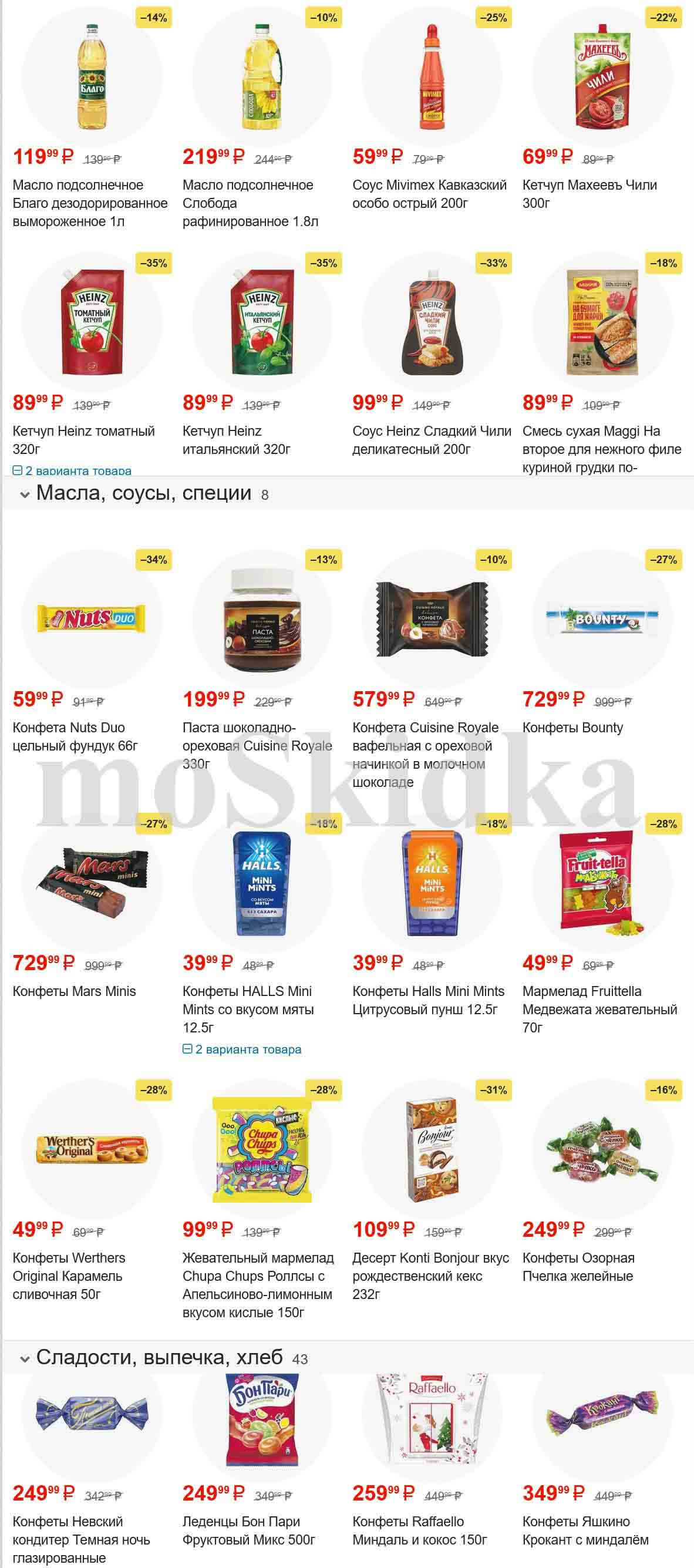Select Кетчуп Heinz итальянский 320г
694x1568 pixels.
tap(236, 439)
